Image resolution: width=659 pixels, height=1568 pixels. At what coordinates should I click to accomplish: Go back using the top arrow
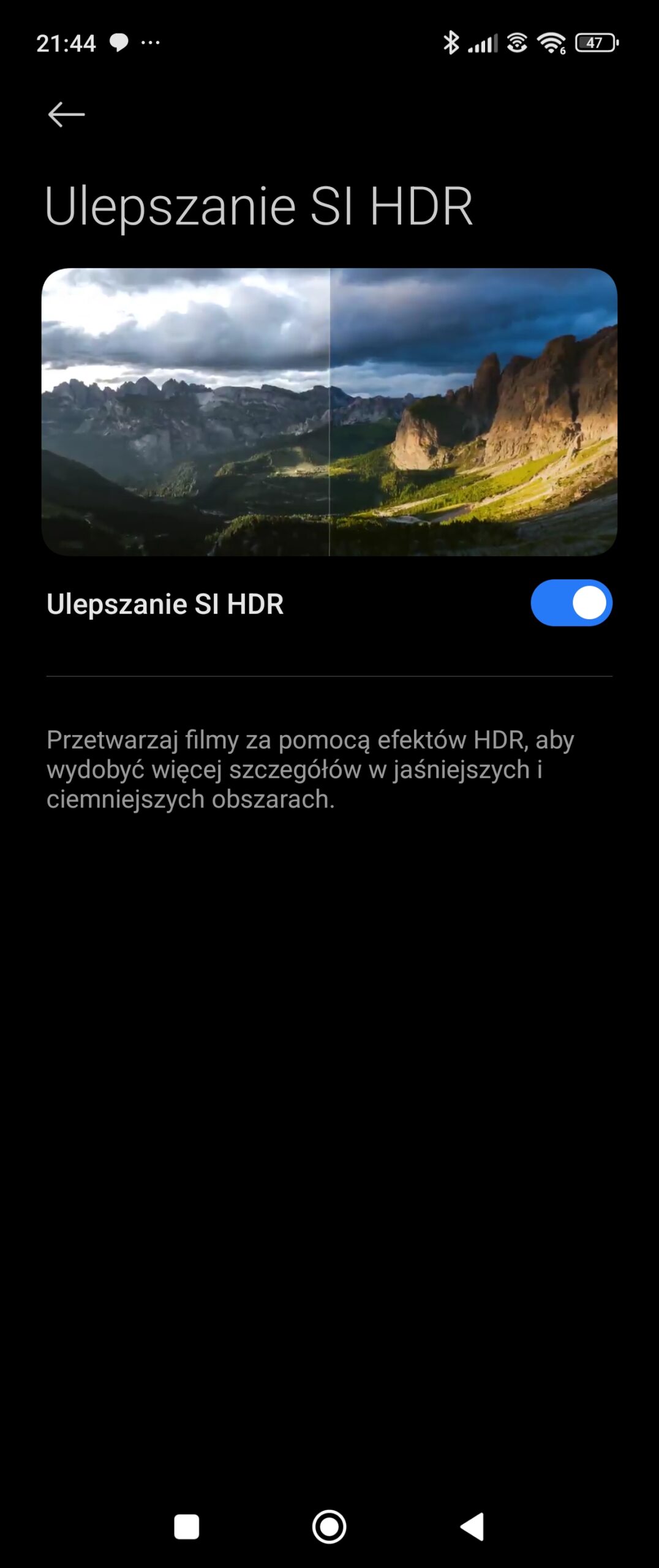(66, 115)
